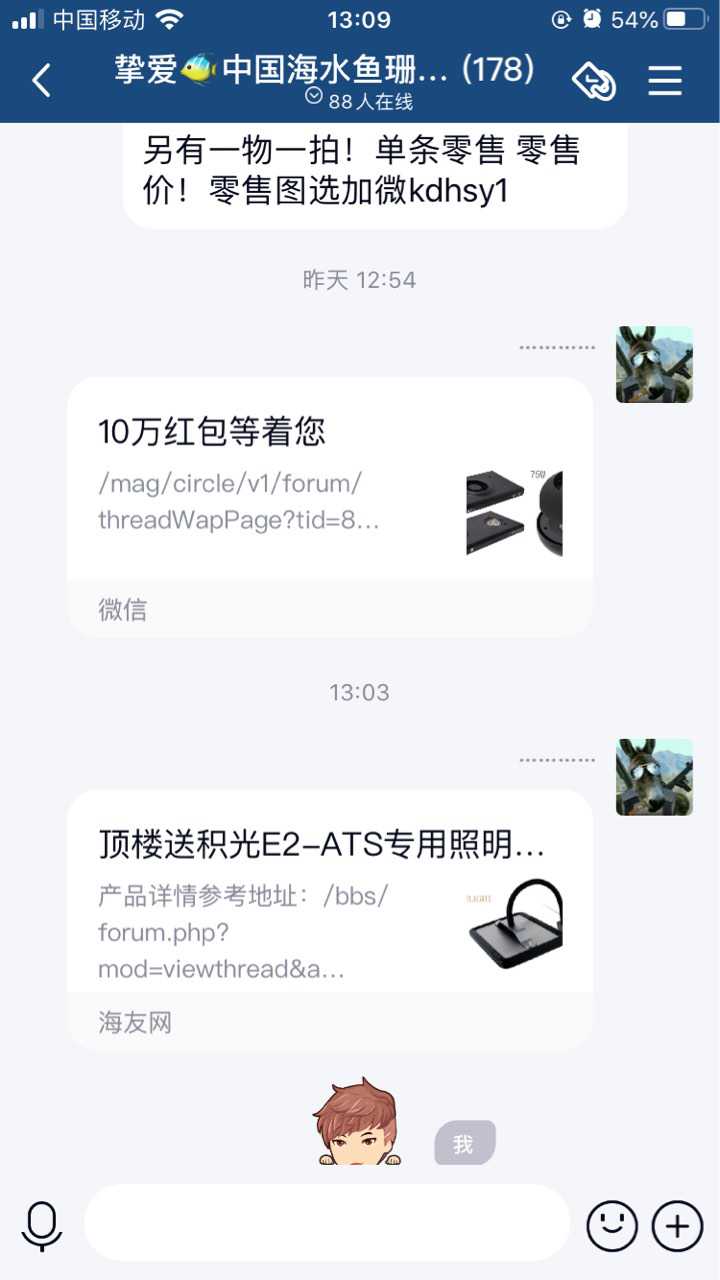
Task: Tap the sender avatar above the 10万红包 card
Action: coord(654,365)
